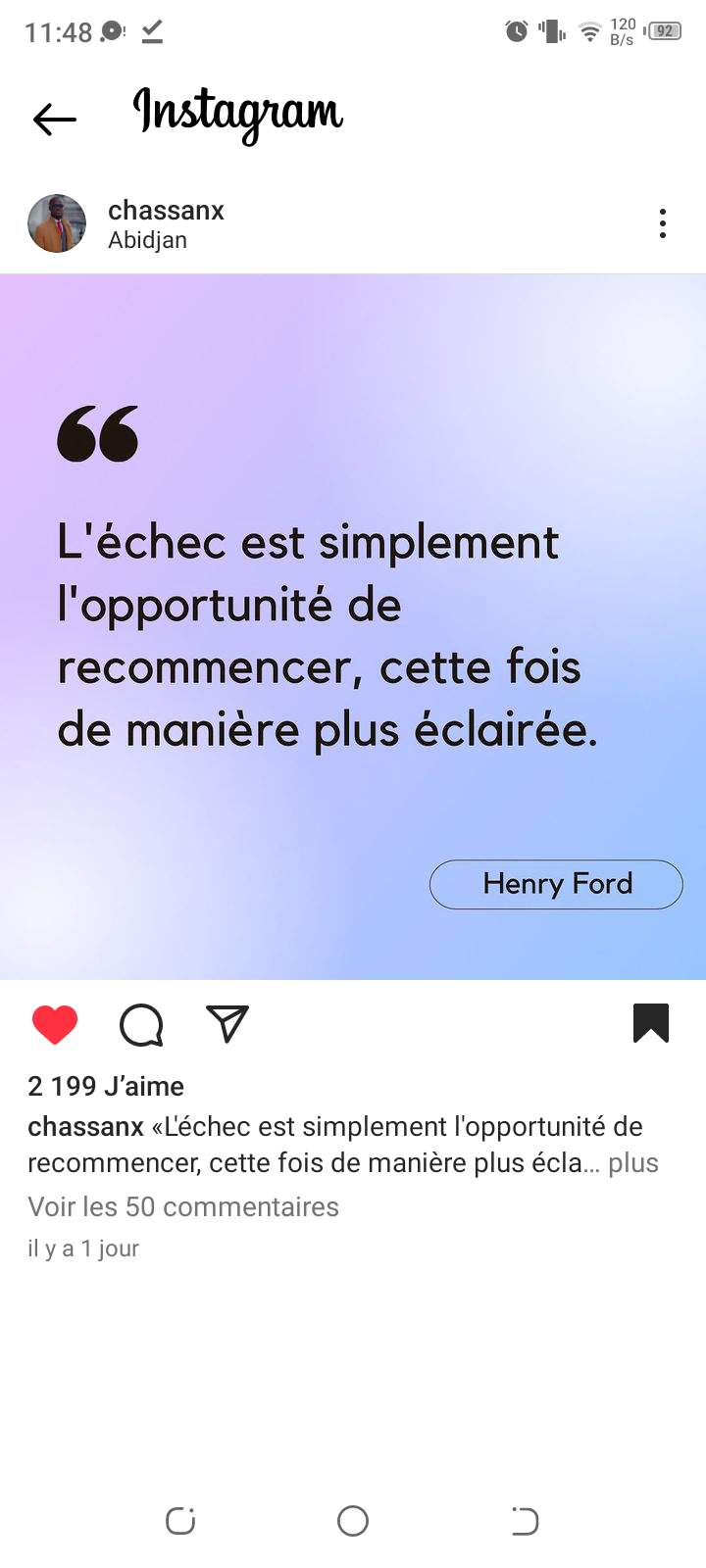The image size is (706, 1568).
Task: Open the Abidjan location tag
Action: pos(147,240)
